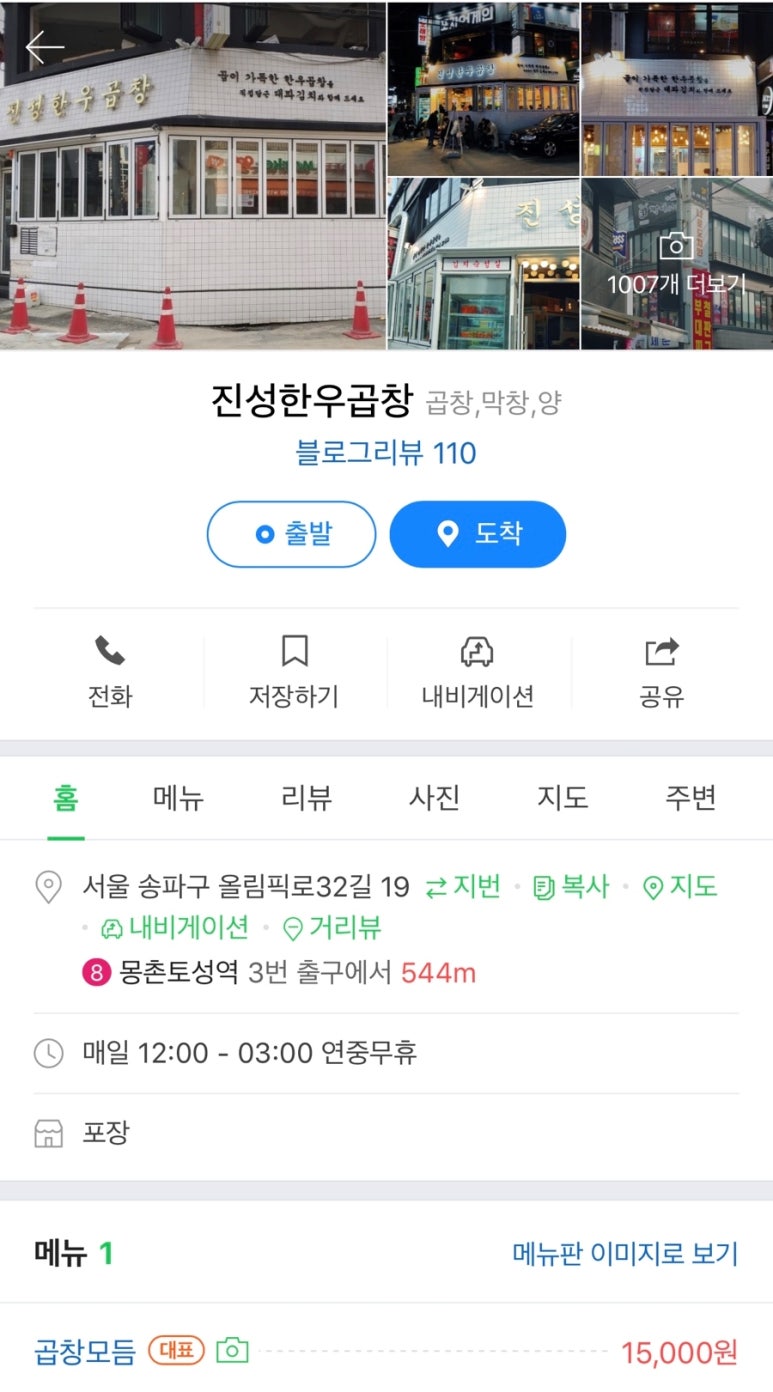Call the restaurant via 전화

(x=110, y=671)
